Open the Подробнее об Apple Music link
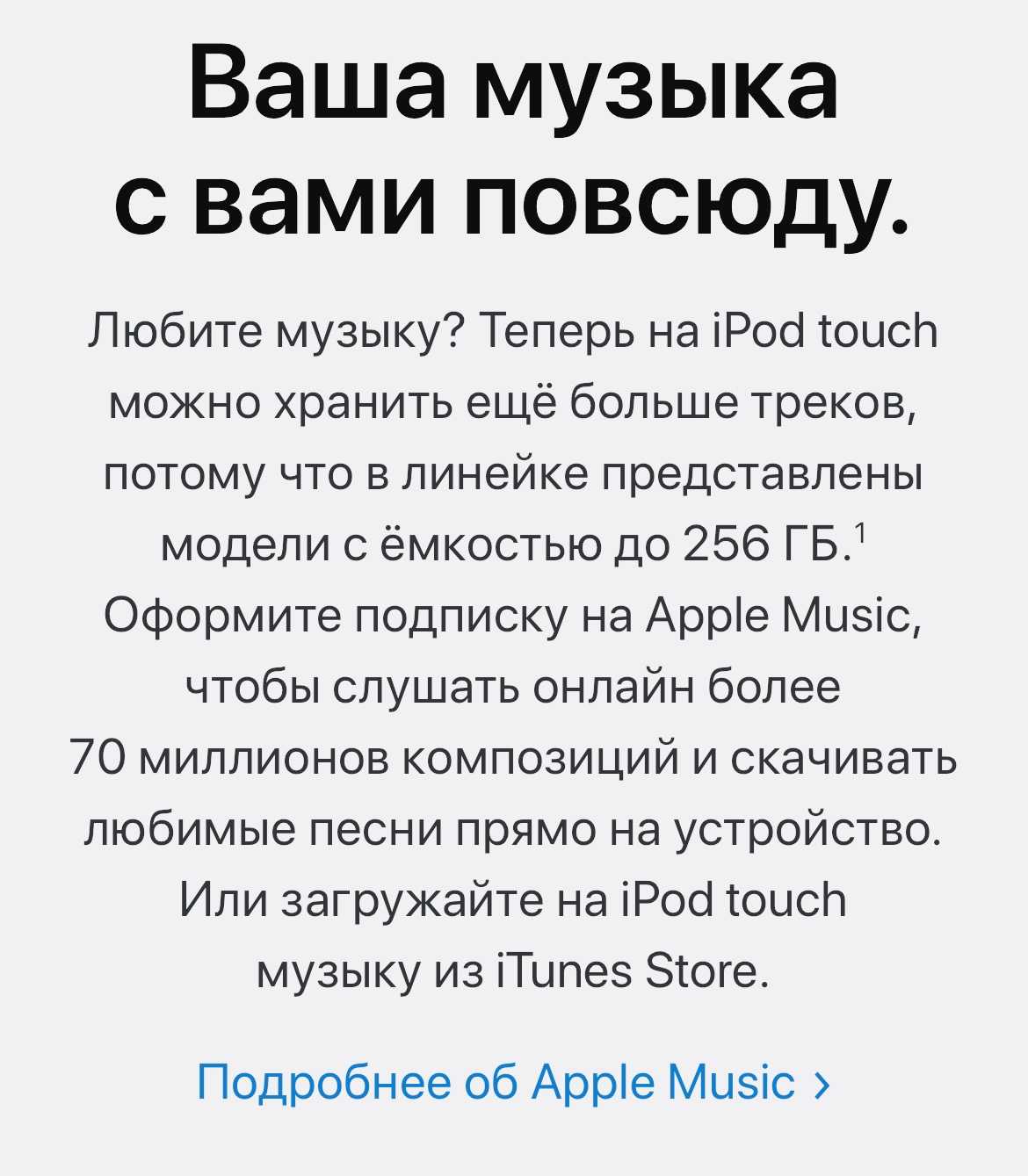The height and width of the screenshot is (1176, 1028). point(512,1082)
